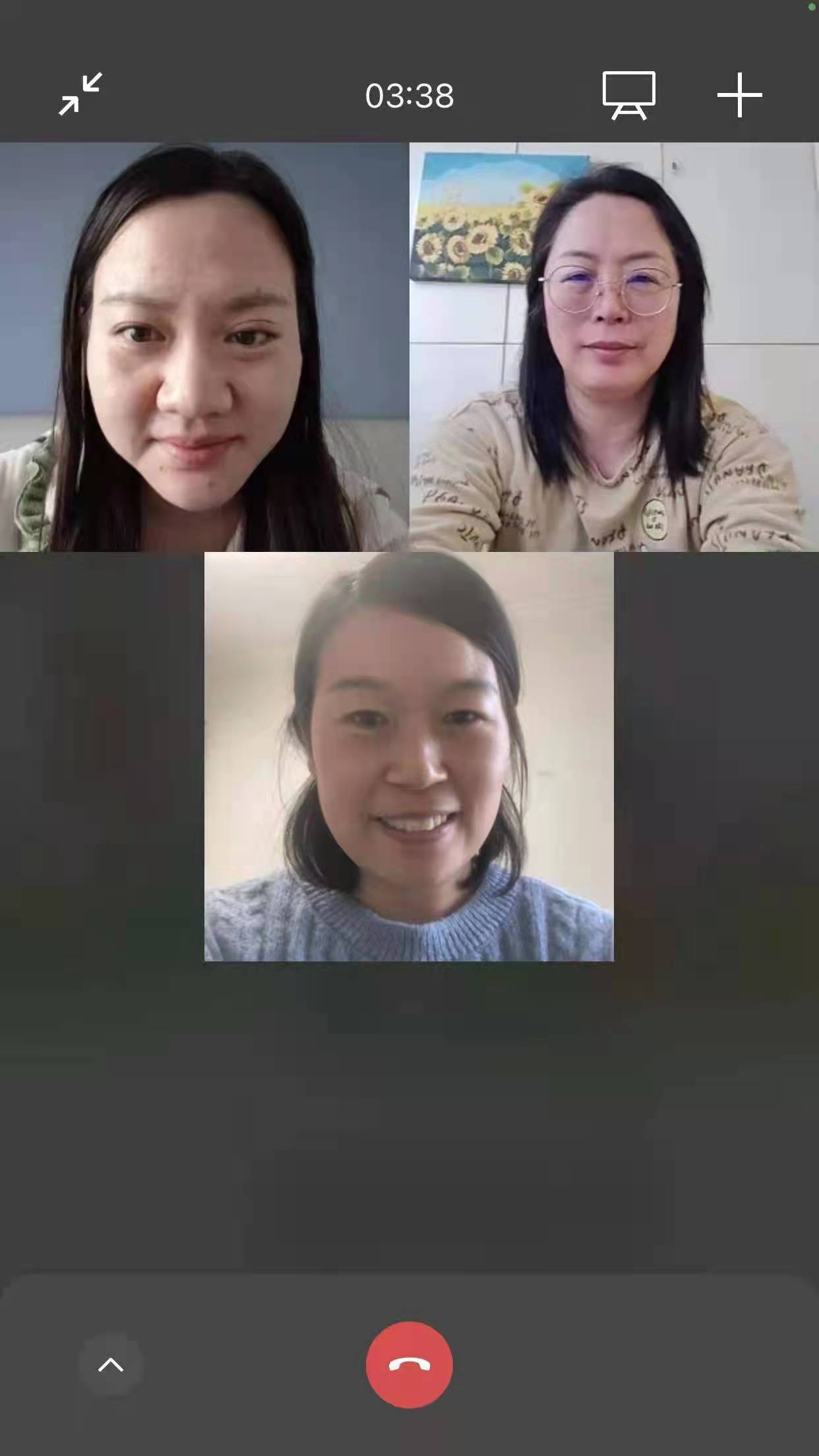Select the video tile of the woman in blue sweater
Screen dimensions: 819x1456
click(409, 756)
